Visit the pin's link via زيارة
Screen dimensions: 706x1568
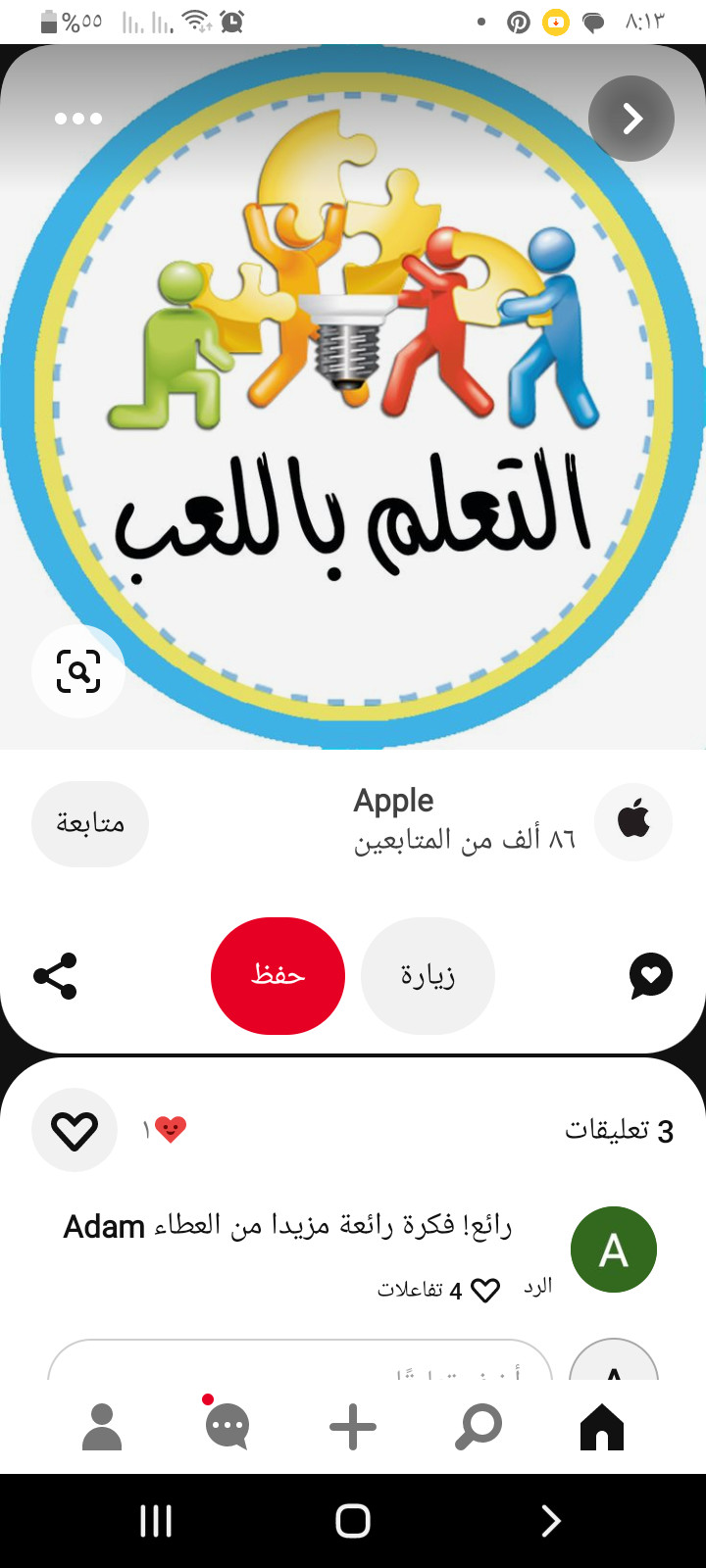tap(428, 976)
